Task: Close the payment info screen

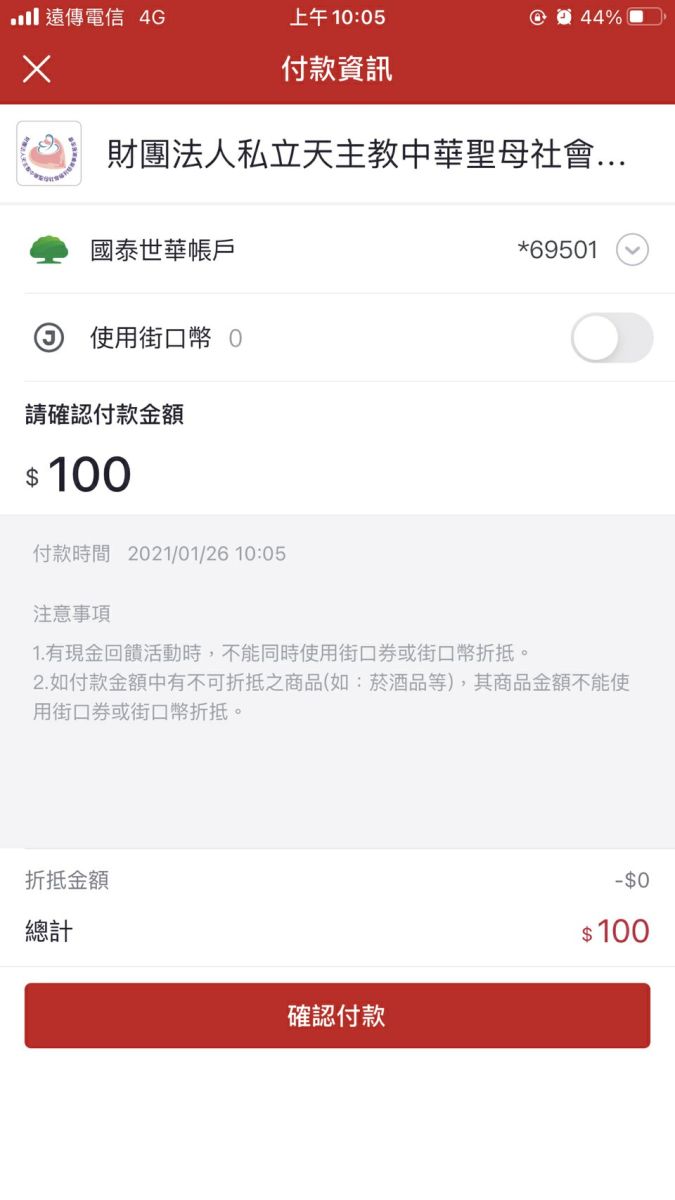Action: click(37, 69)
